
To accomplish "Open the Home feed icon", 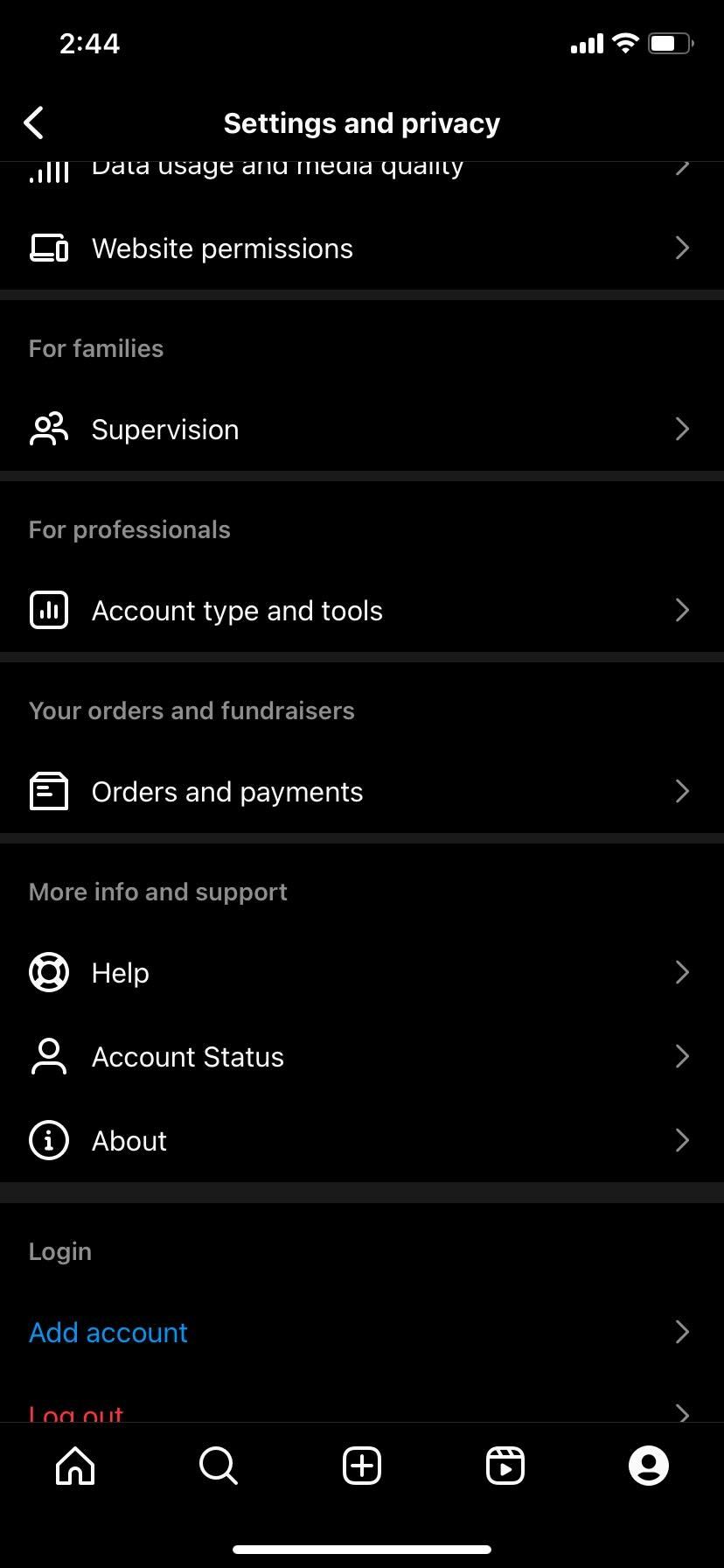I will click(x=74, y=1467).
